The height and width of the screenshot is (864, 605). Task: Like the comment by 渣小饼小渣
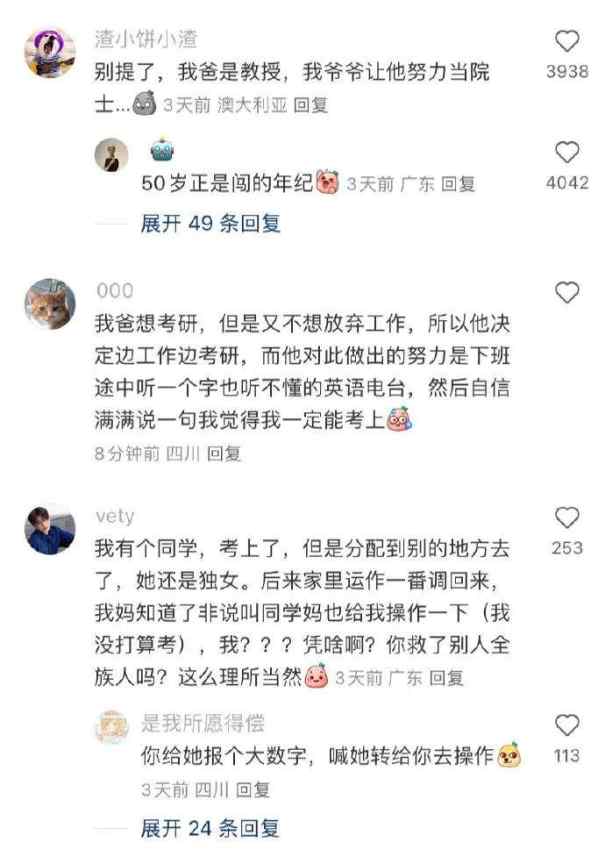pos(567,42)
